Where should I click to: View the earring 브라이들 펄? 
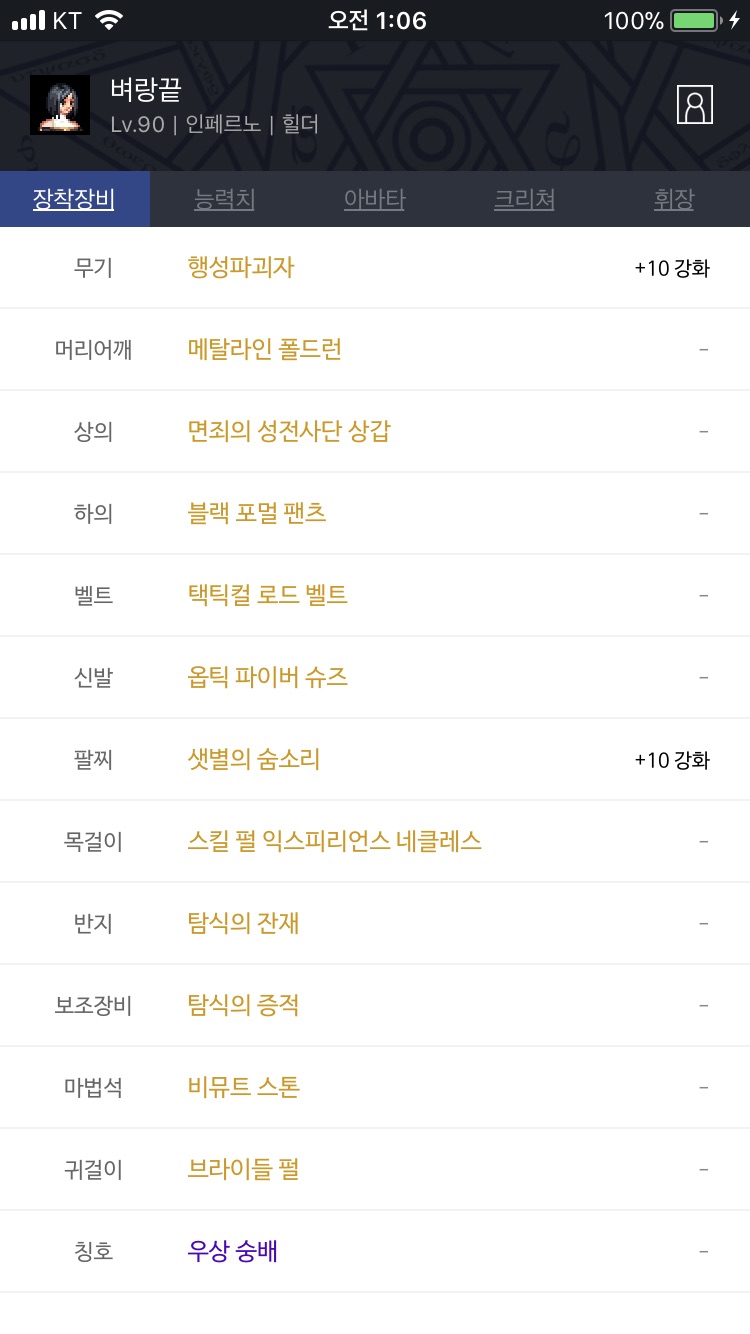tap(243, 1169)
